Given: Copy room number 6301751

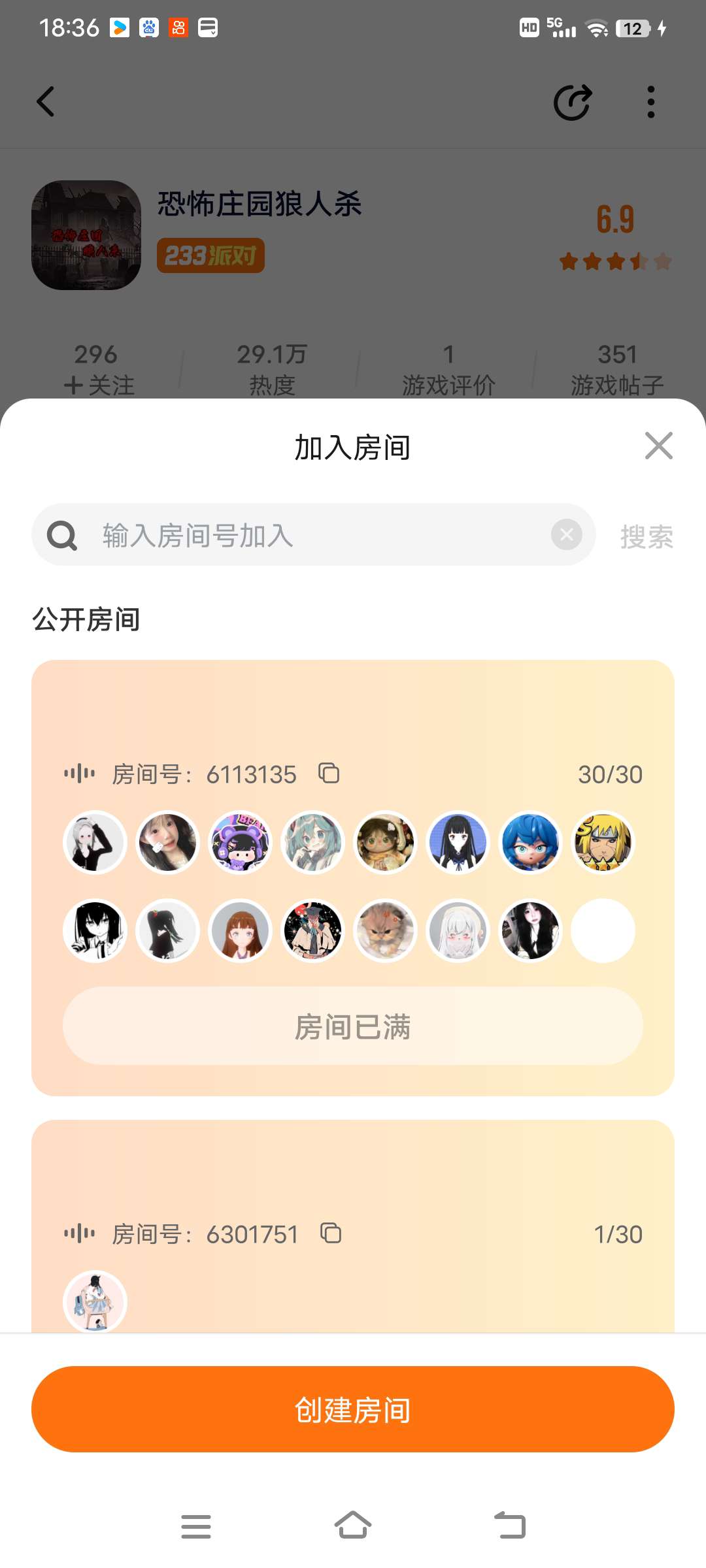Looking at the screenshot, I should pyautogui.click(x=331, y=1233).
